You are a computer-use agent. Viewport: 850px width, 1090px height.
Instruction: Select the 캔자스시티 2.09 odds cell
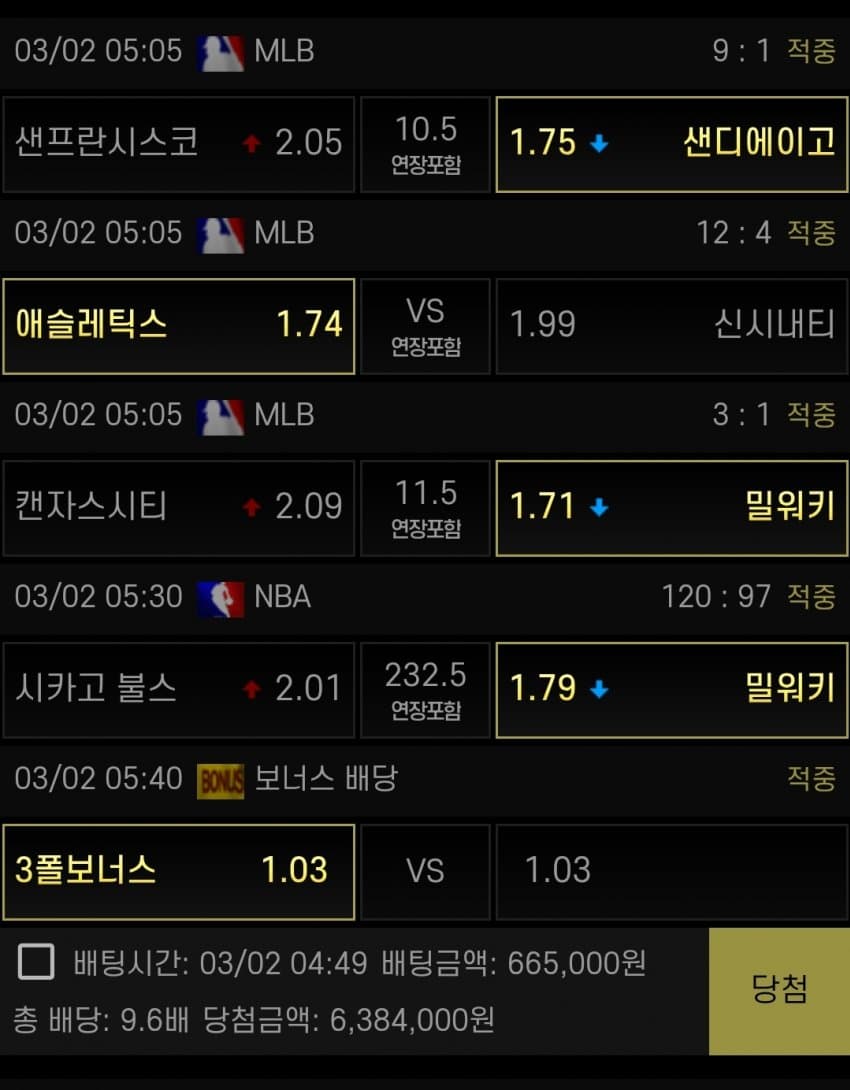[x=179, y=507]
